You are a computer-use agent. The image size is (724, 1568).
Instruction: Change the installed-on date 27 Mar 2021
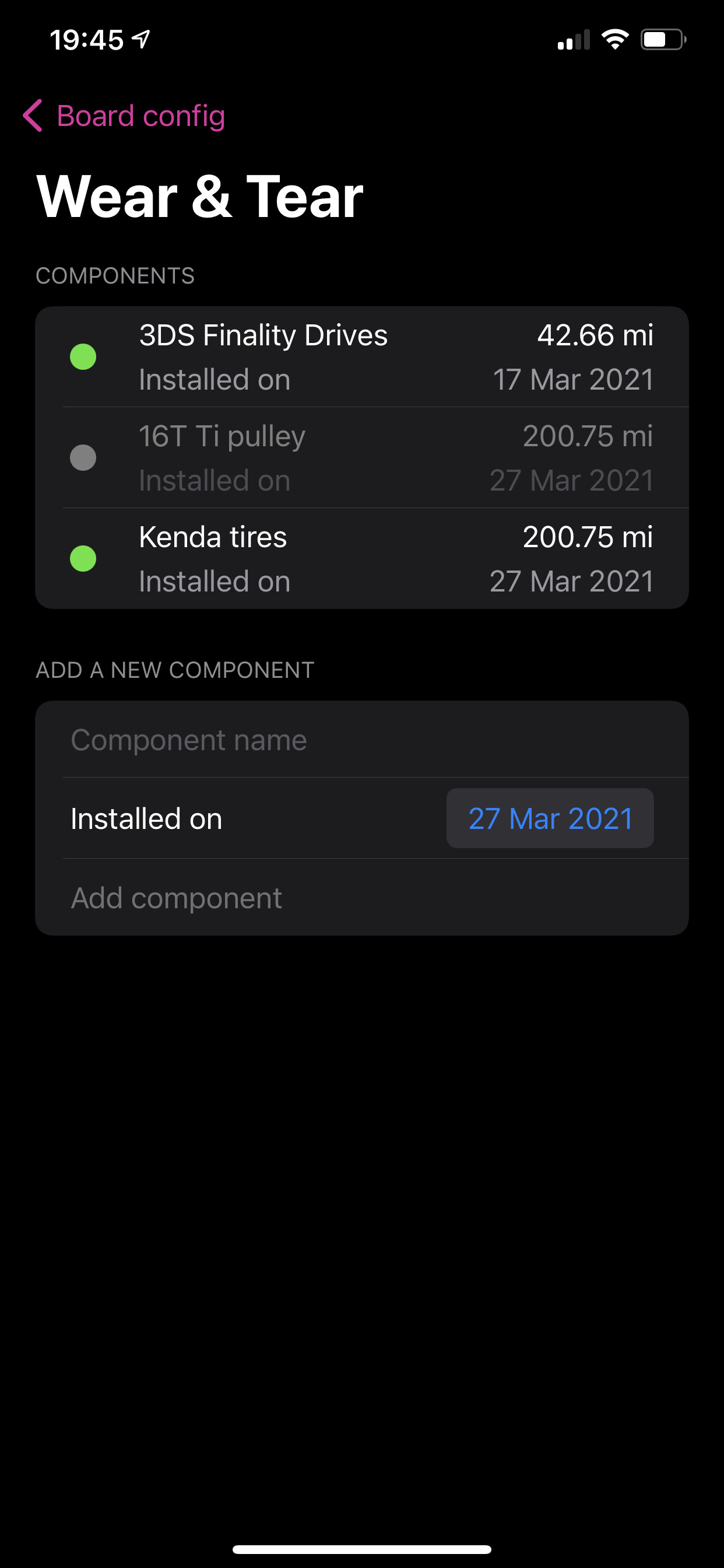pyautogui.click(x=549, y=818)
